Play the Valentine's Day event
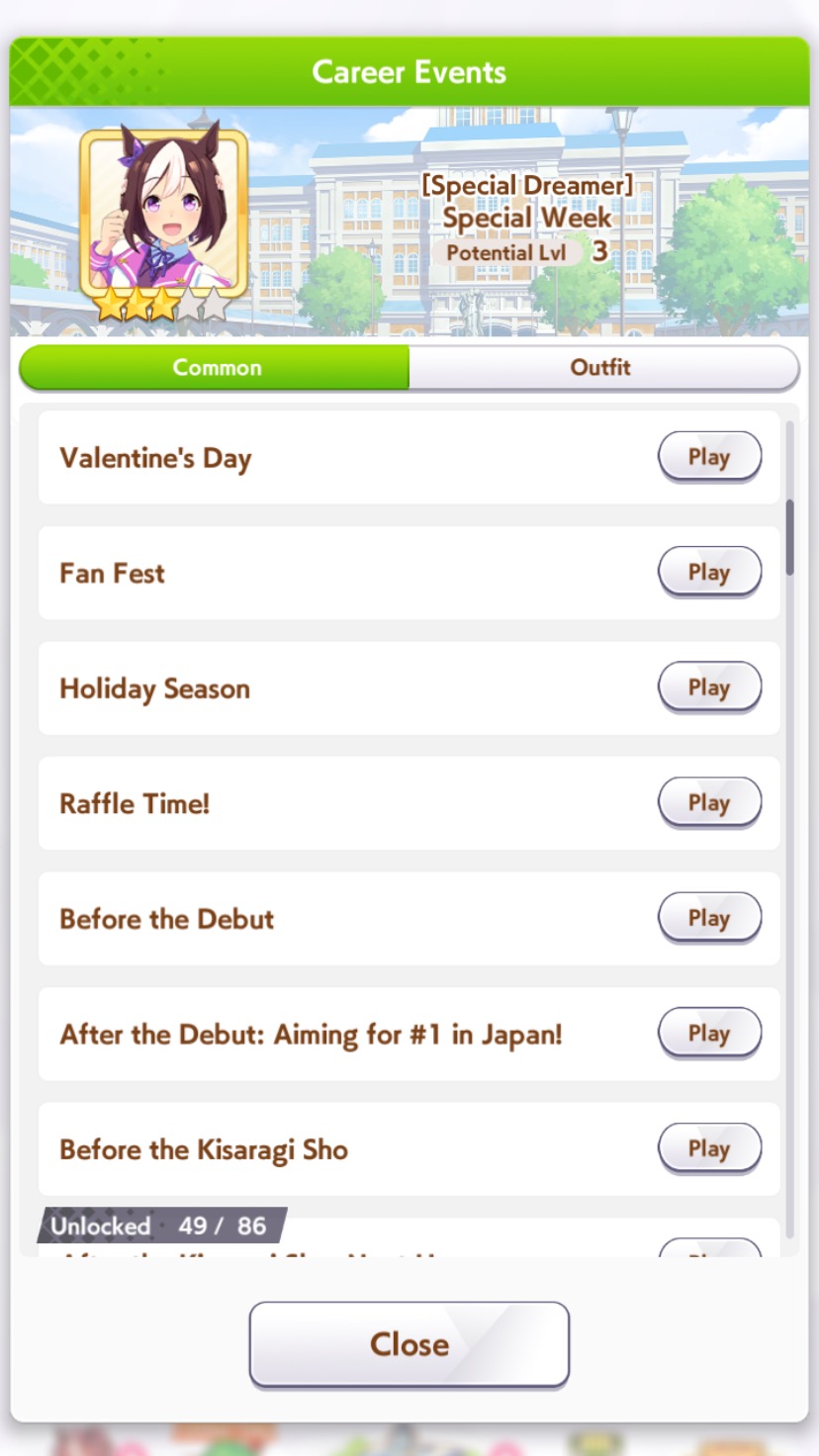Image resolution: width=819 pixels, height=1456 pixels. 708,457
